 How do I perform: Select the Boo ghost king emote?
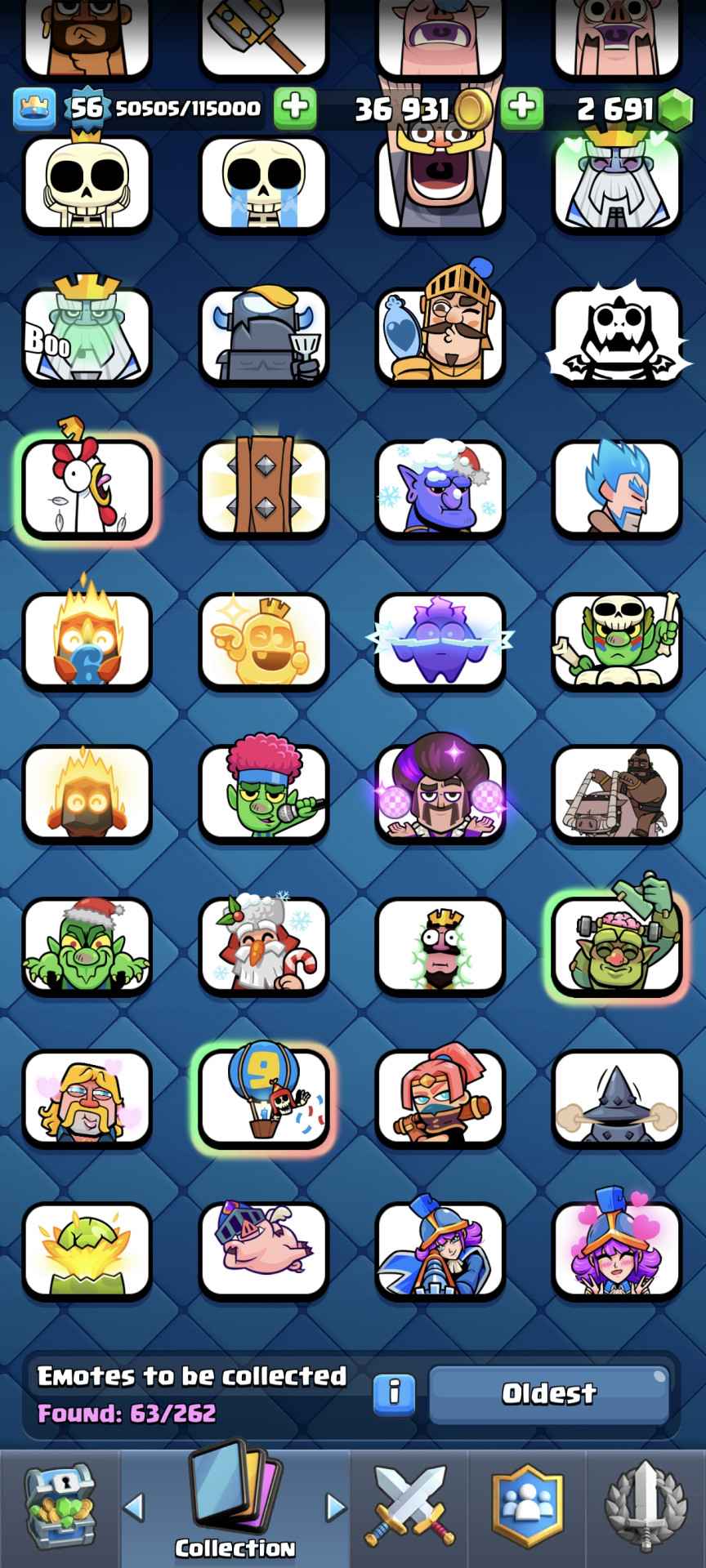(x=87, y=336)
